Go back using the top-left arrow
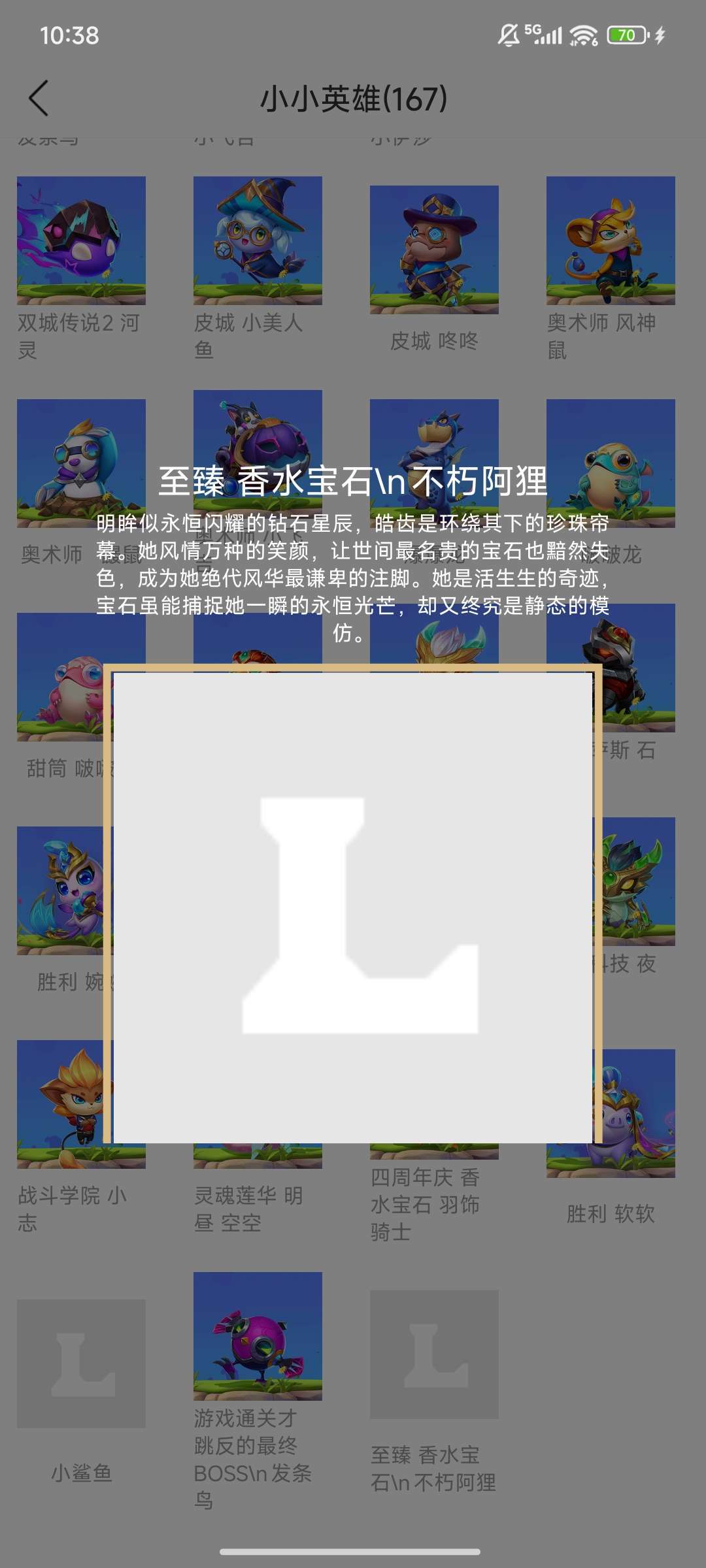The height and width of the screenshot is (1568, 706). [x=39, y=99]
